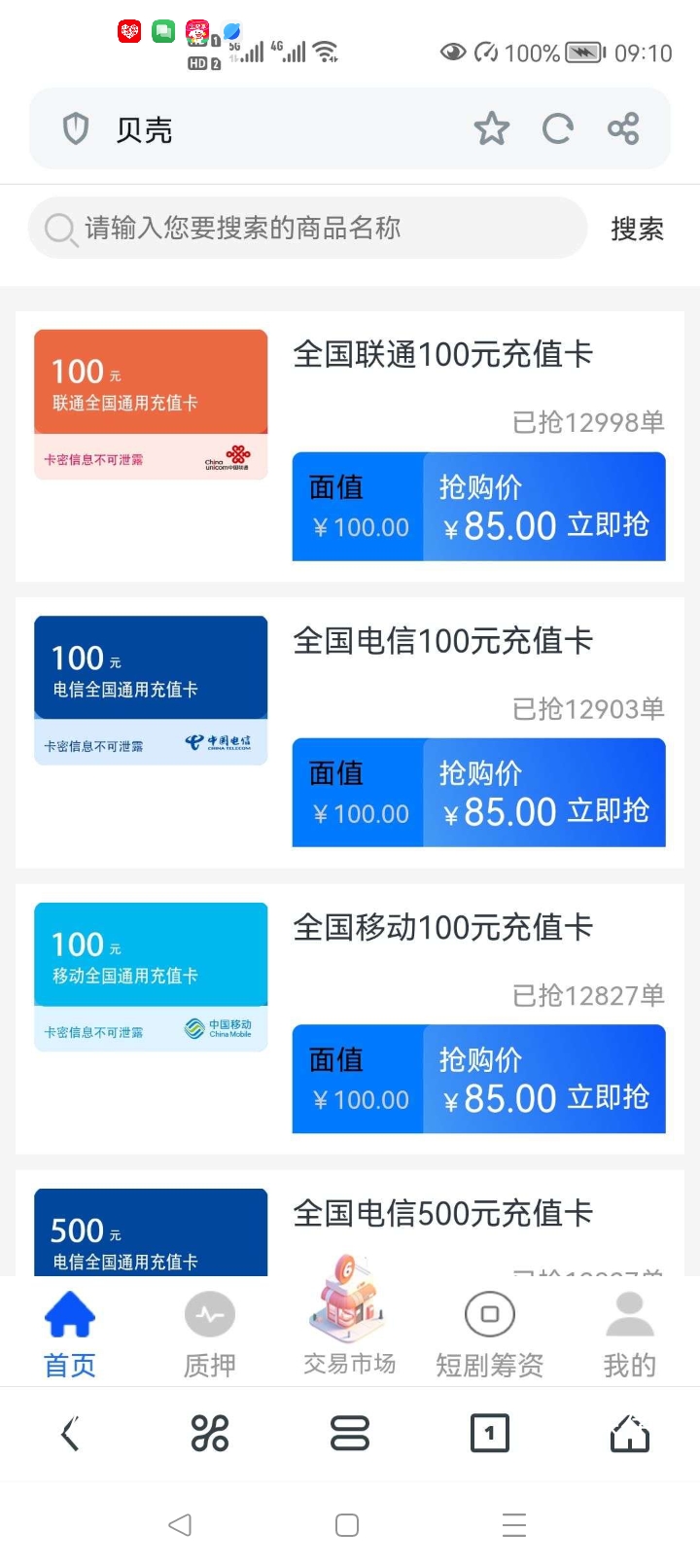Tap the Android recents menu button
Viewport: 700px width, 1568px height.
[514, 1525]
